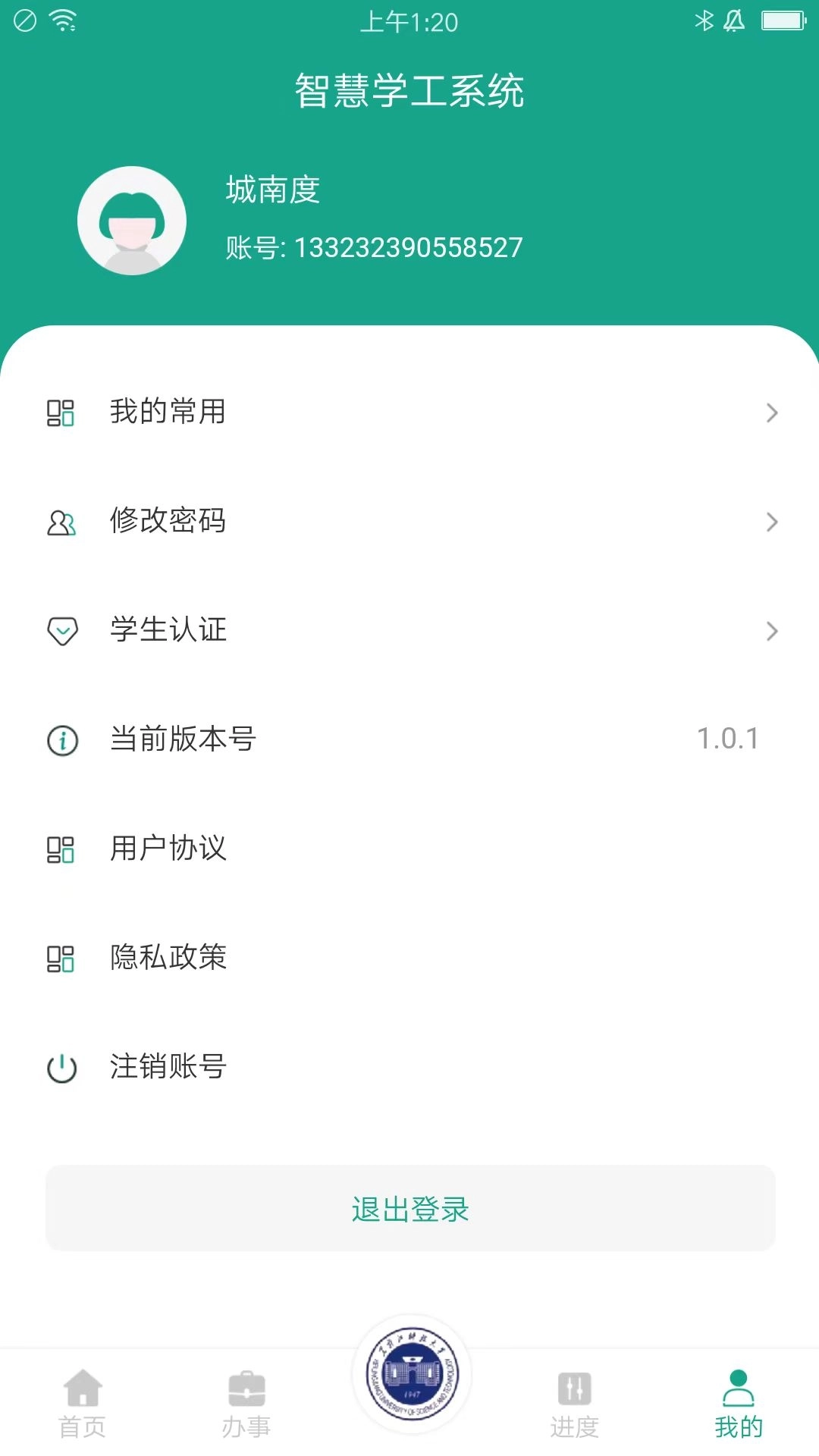819x1456 pixels.
Task: Click the user avatar of 城南度
Action: point(133,219)
